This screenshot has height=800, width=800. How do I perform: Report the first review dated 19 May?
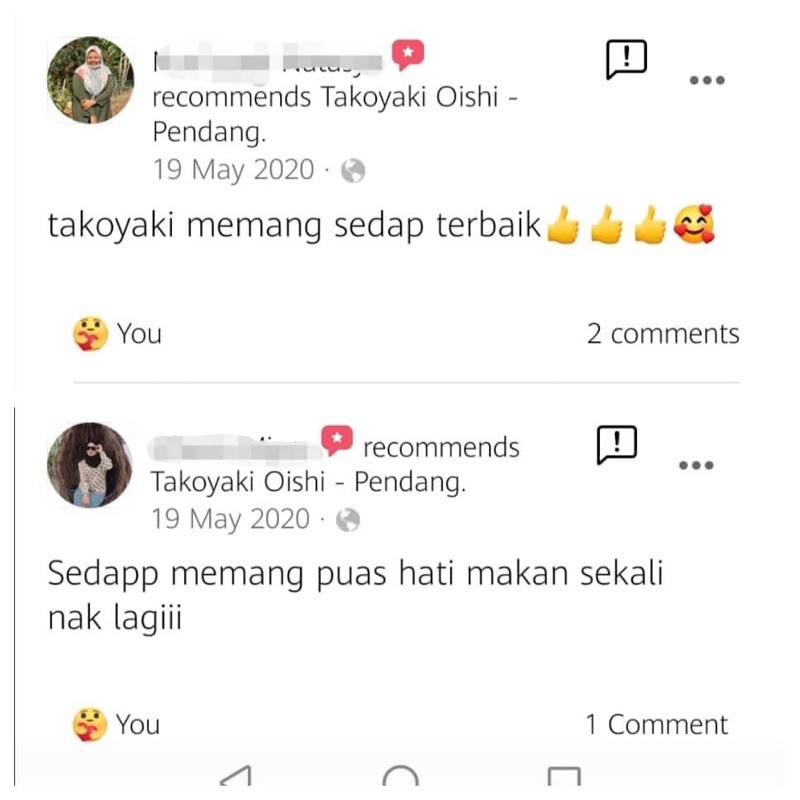point(626,59)
